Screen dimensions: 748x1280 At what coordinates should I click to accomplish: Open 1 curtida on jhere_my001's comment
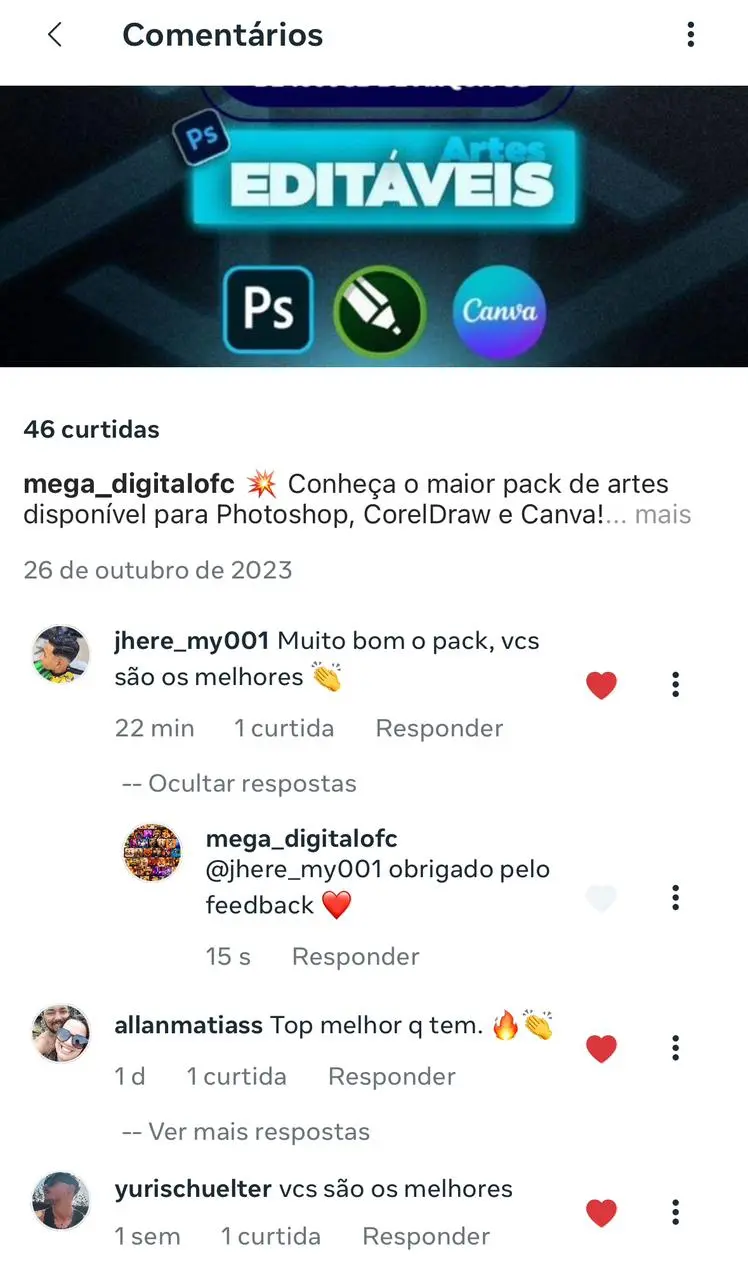coord(283,728)
